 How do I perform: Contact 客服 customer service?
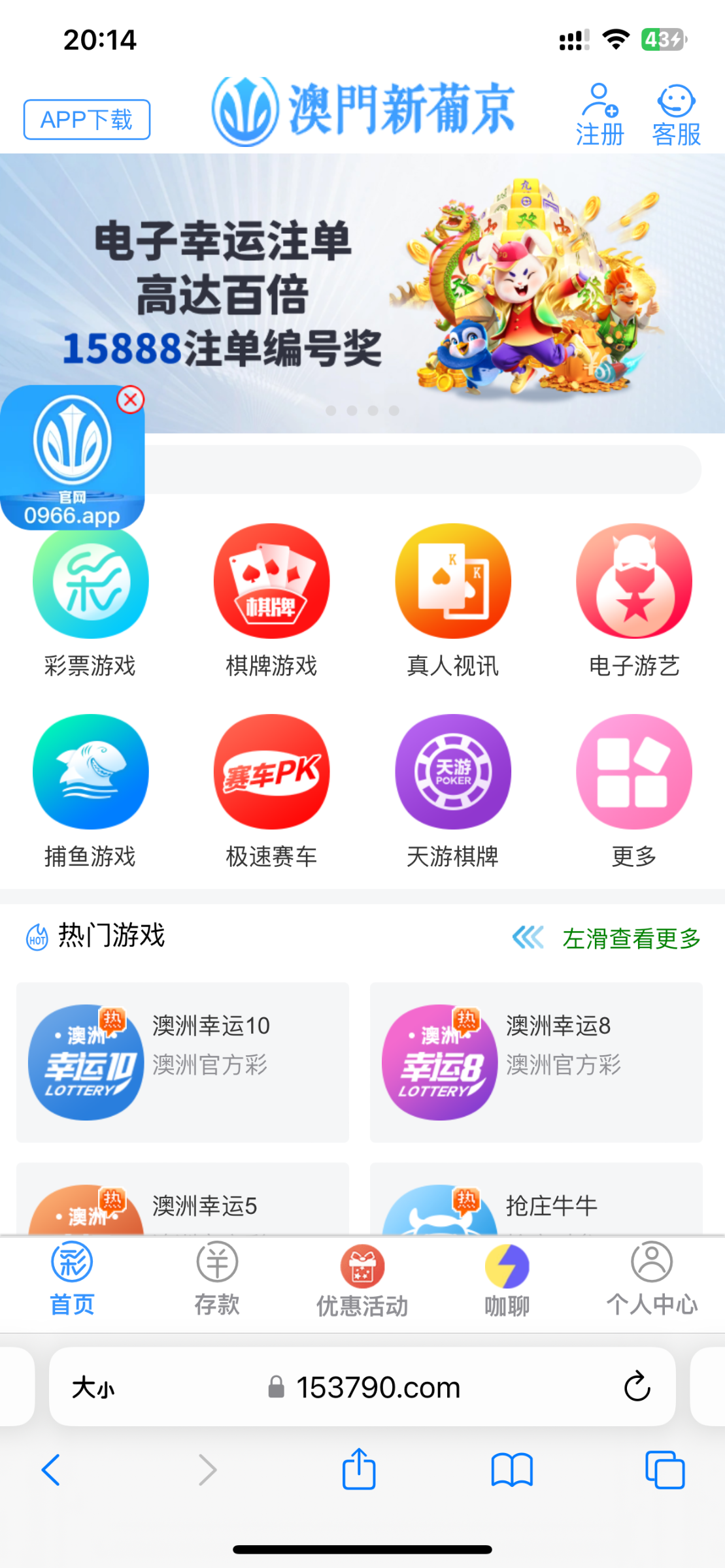point(676,114)
